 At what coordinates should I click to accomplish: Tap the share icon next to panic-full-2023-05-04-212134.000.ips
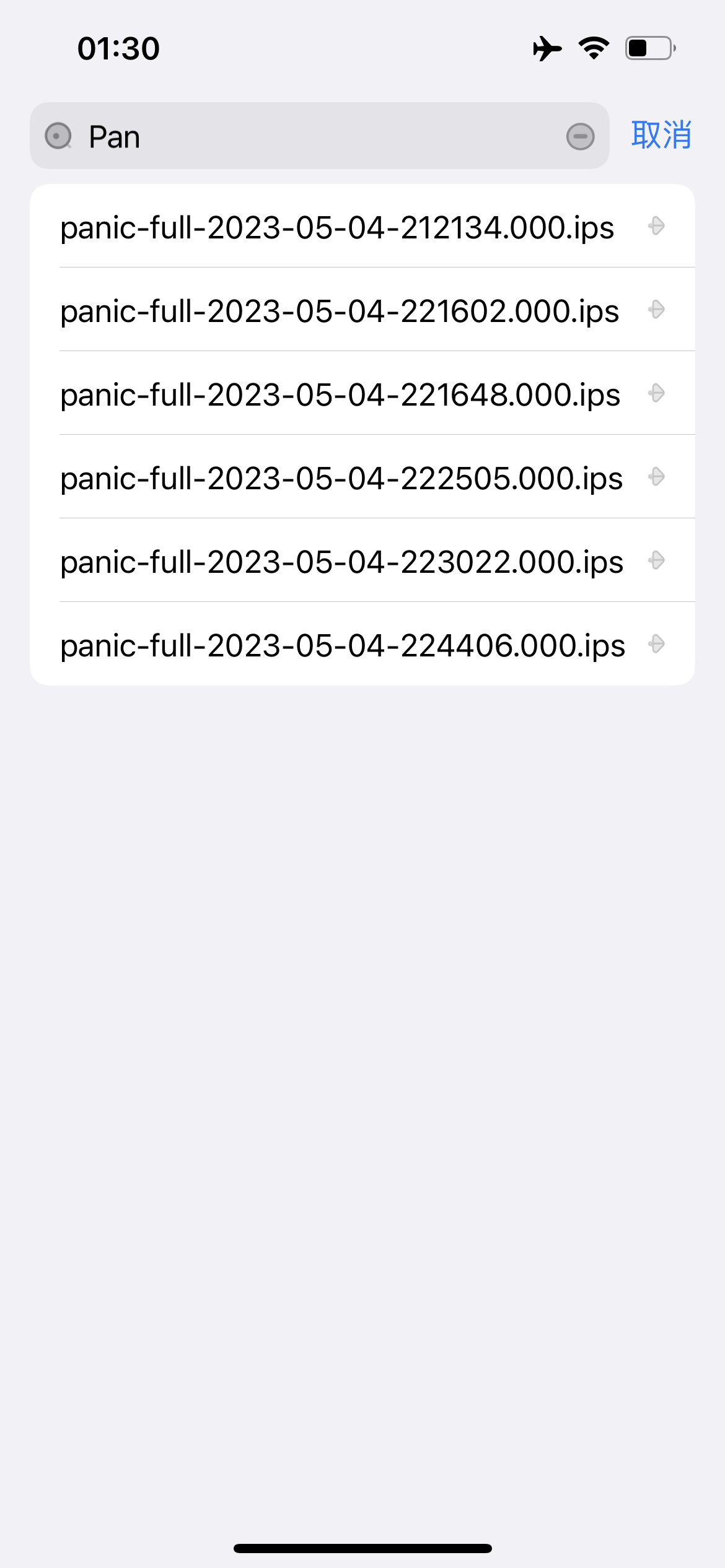657,227
